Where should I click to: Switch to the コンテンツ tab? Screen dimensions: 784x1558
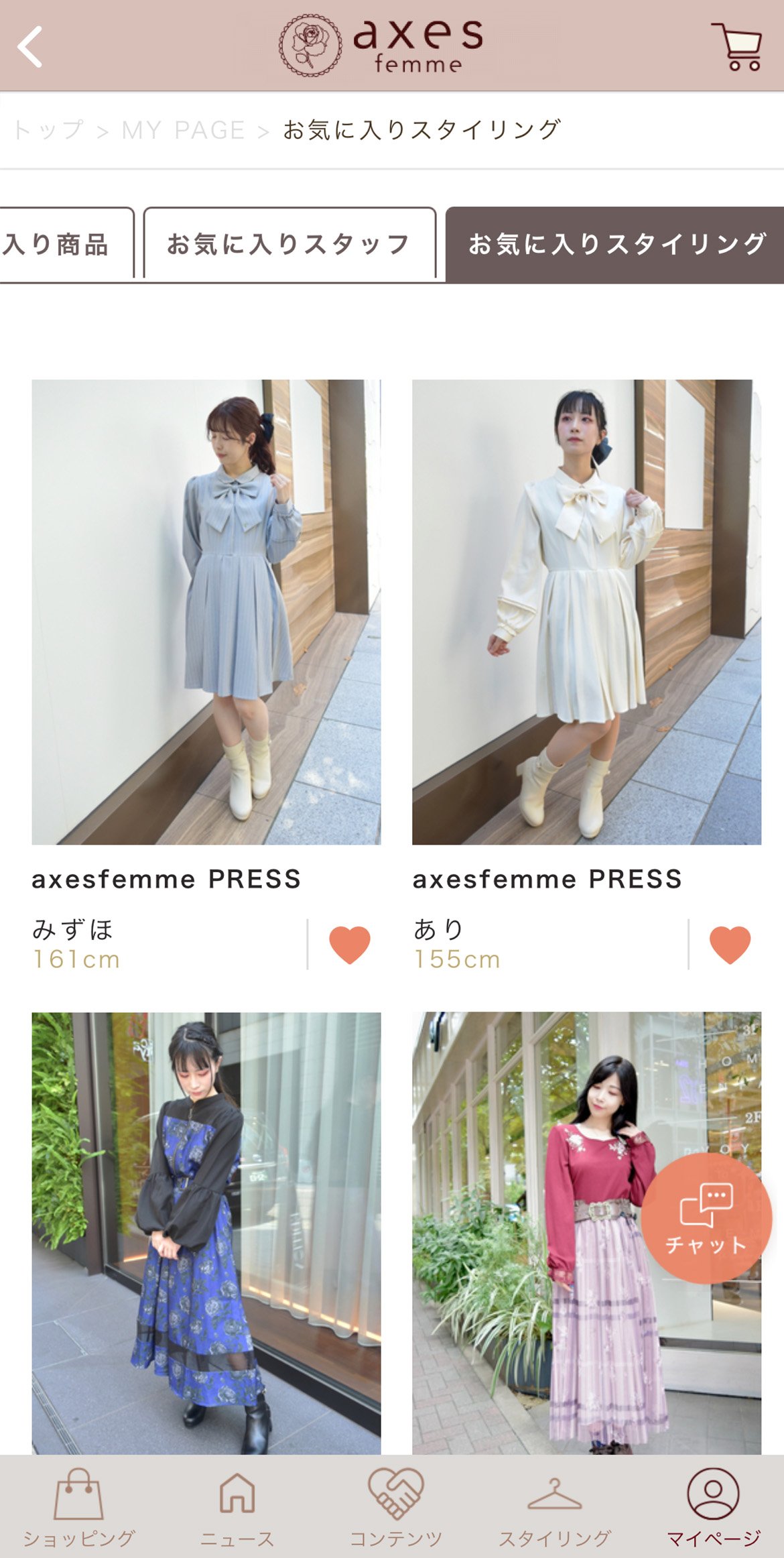(396, 1507)
